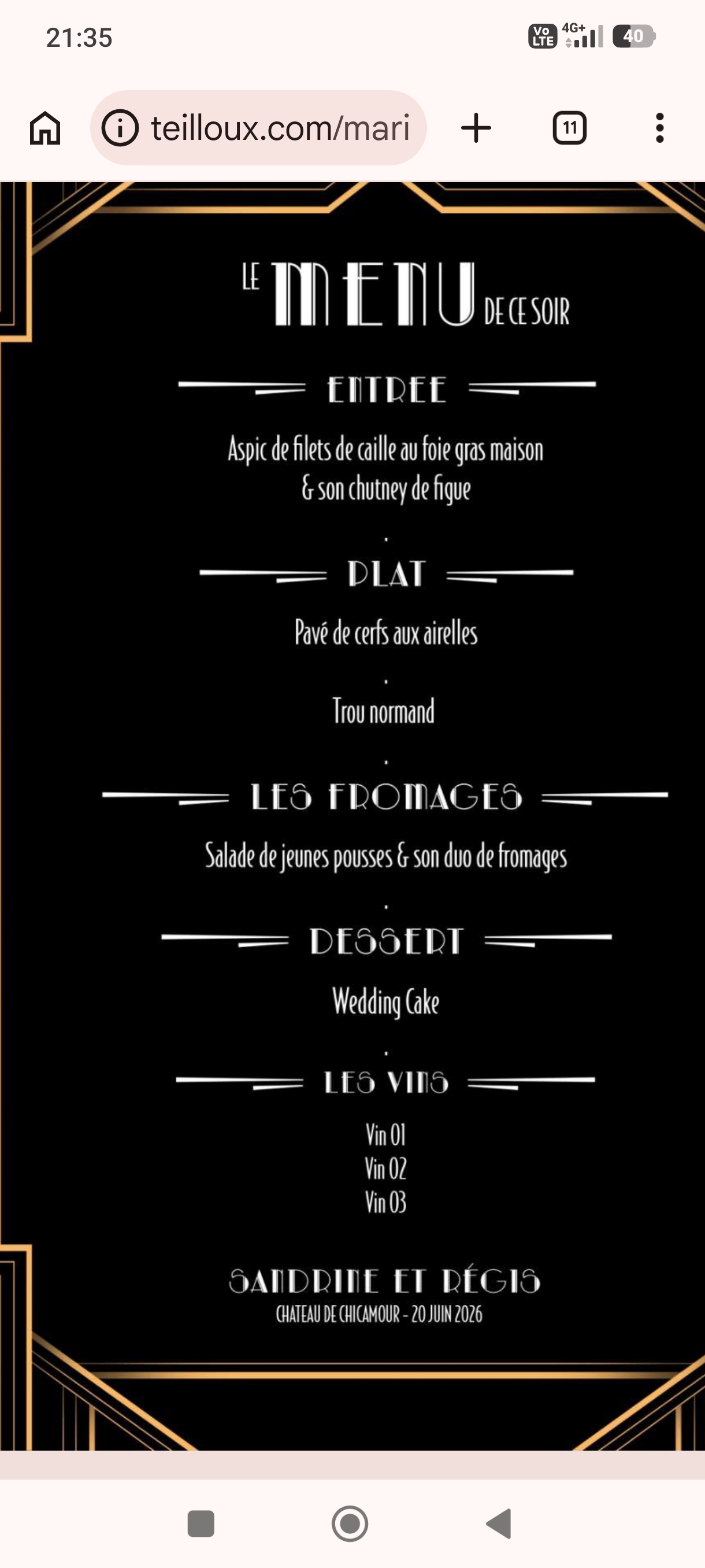Tap the system back button
Image resolution: width=705 pixels, height=1568 pixels.
[499, 1523]
